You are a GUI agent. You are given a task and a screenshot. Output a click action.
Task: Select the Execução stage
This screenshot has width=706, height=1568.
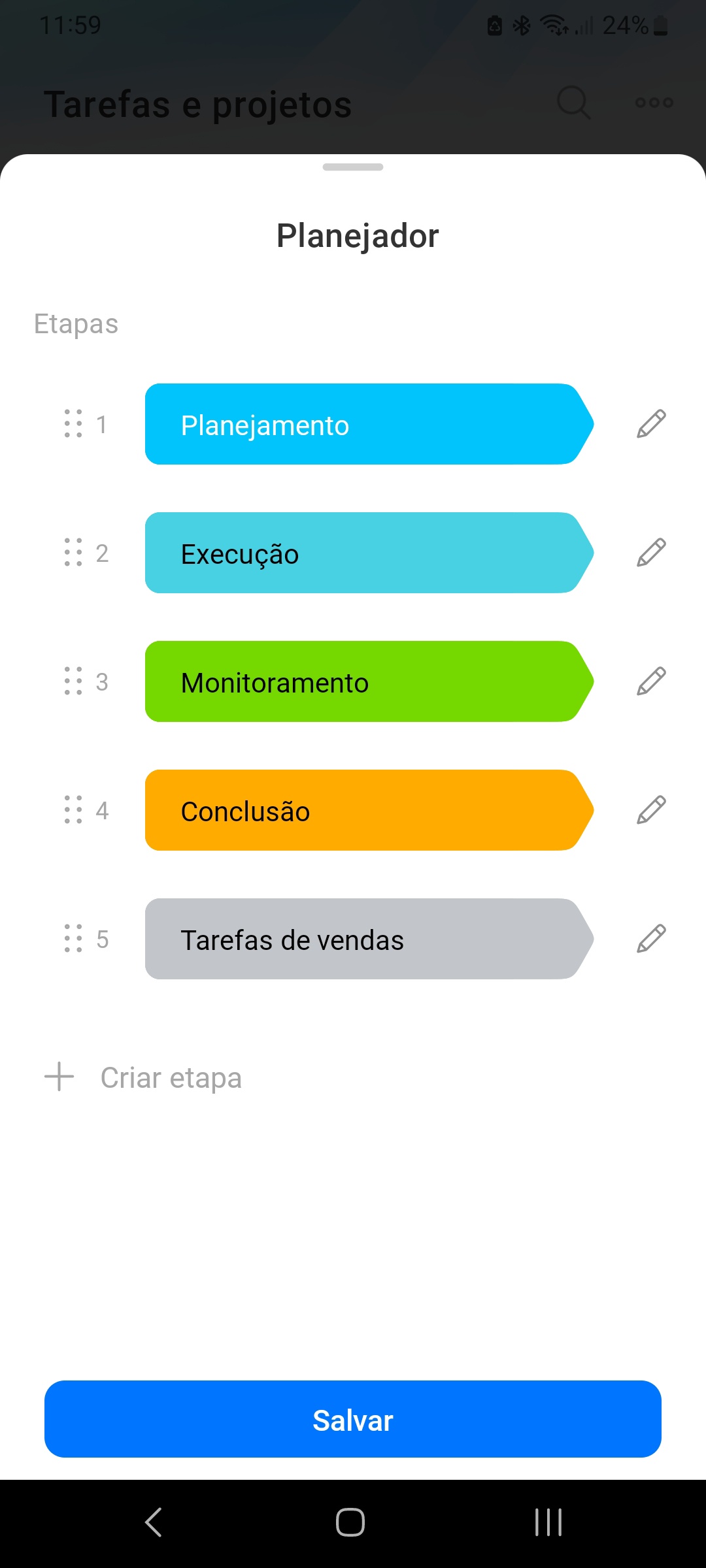(x=366, y=553)
